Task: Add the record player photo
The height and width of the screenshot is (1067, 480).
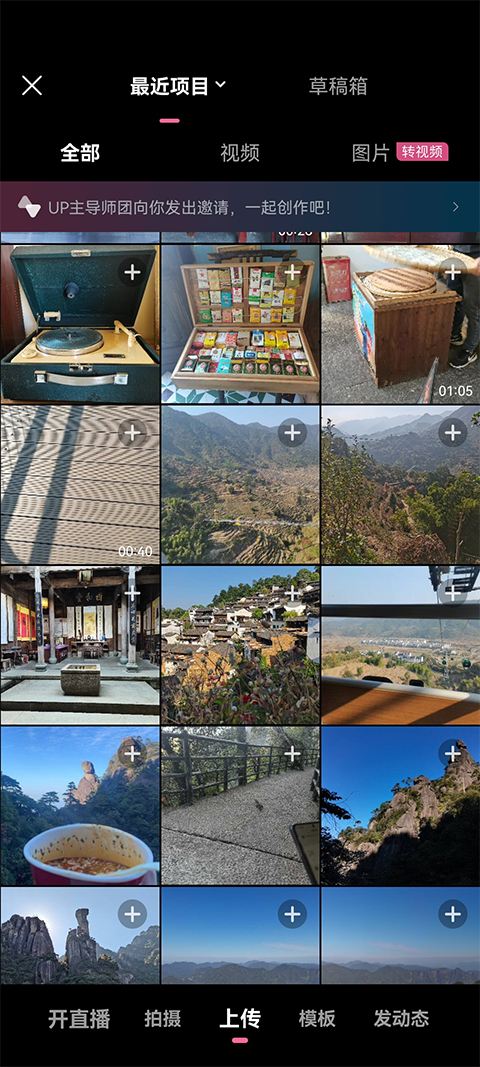Action: [x=132, y=273]
